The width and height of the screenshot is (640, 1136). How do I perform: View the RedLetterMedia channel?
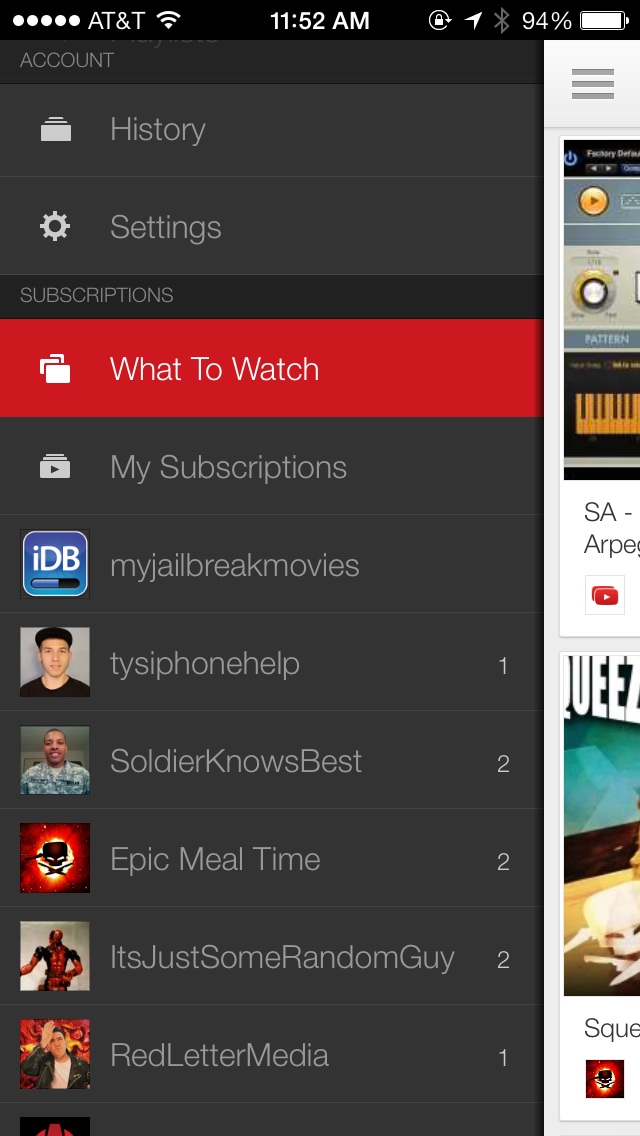pos(272,1055)
